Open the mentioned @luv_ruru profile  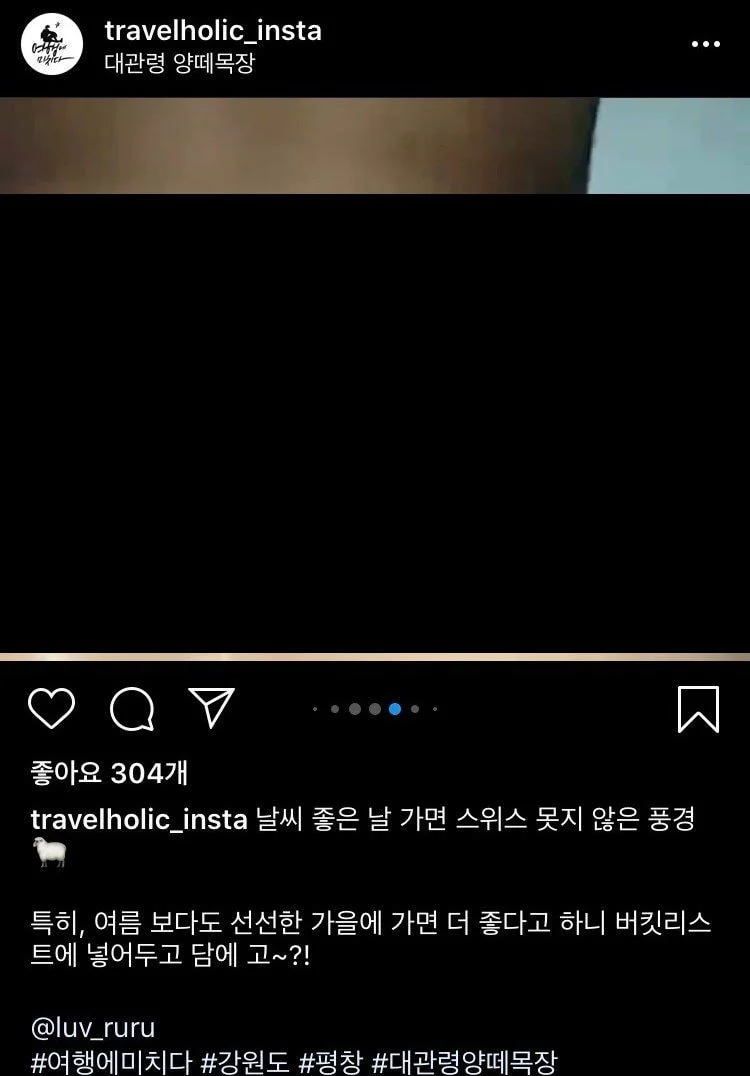(x=93, y=1028)
